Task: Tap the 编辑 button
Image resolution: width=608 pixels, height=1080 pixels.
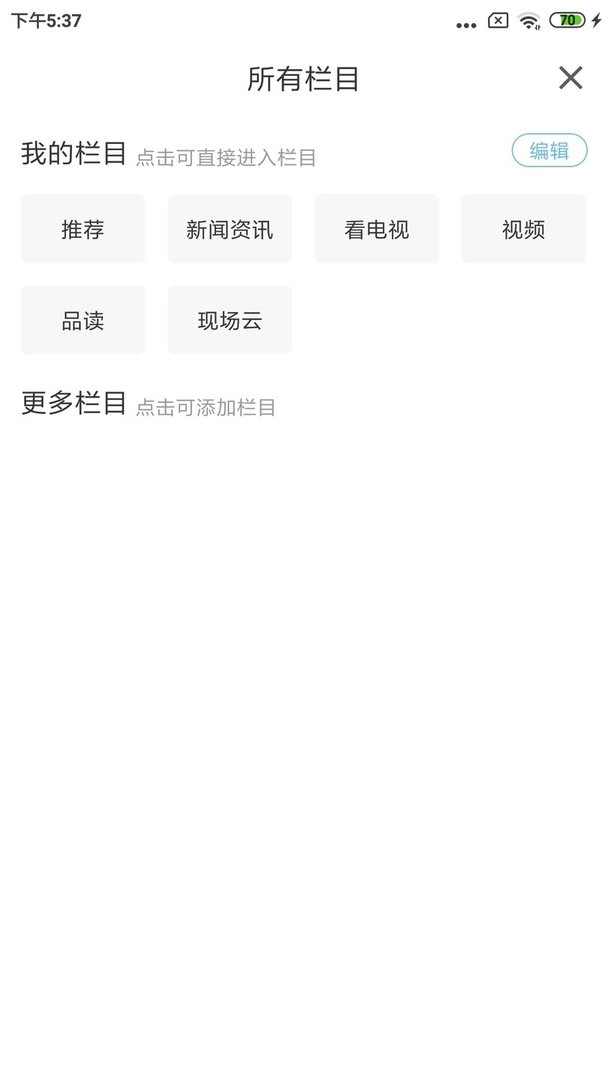Action: point(549,150)
